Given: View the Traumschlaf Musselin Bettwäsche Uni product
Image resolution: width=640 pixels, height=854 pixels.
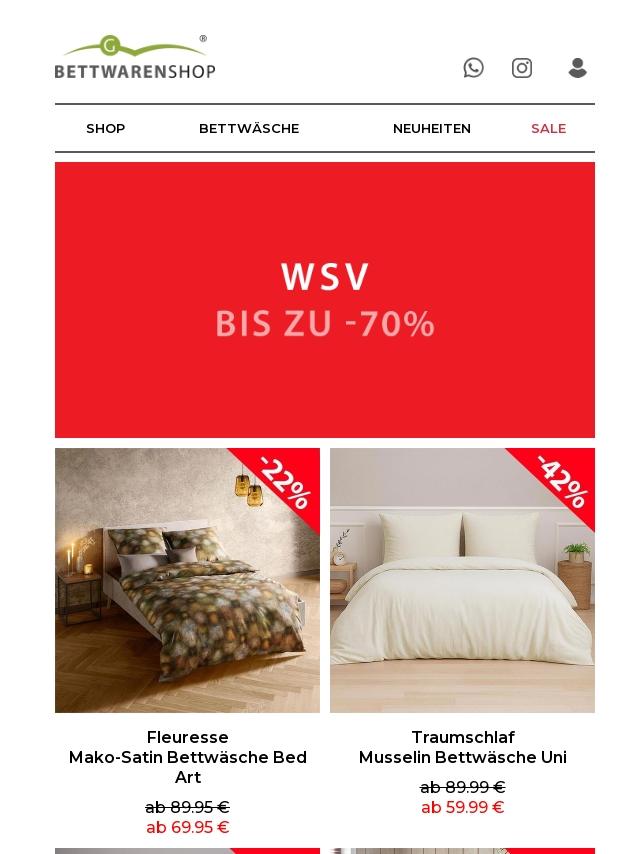Looking at the screenshot, I should click(462, 580).
